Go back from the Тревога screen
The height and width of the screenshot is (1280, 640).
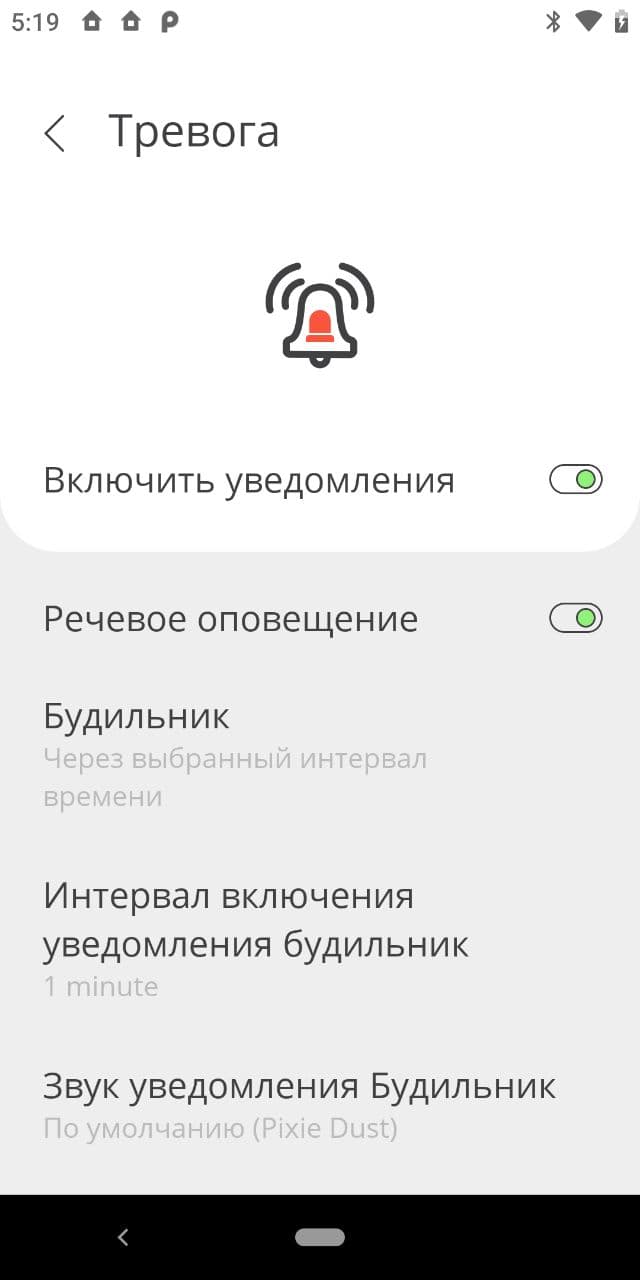55,133
